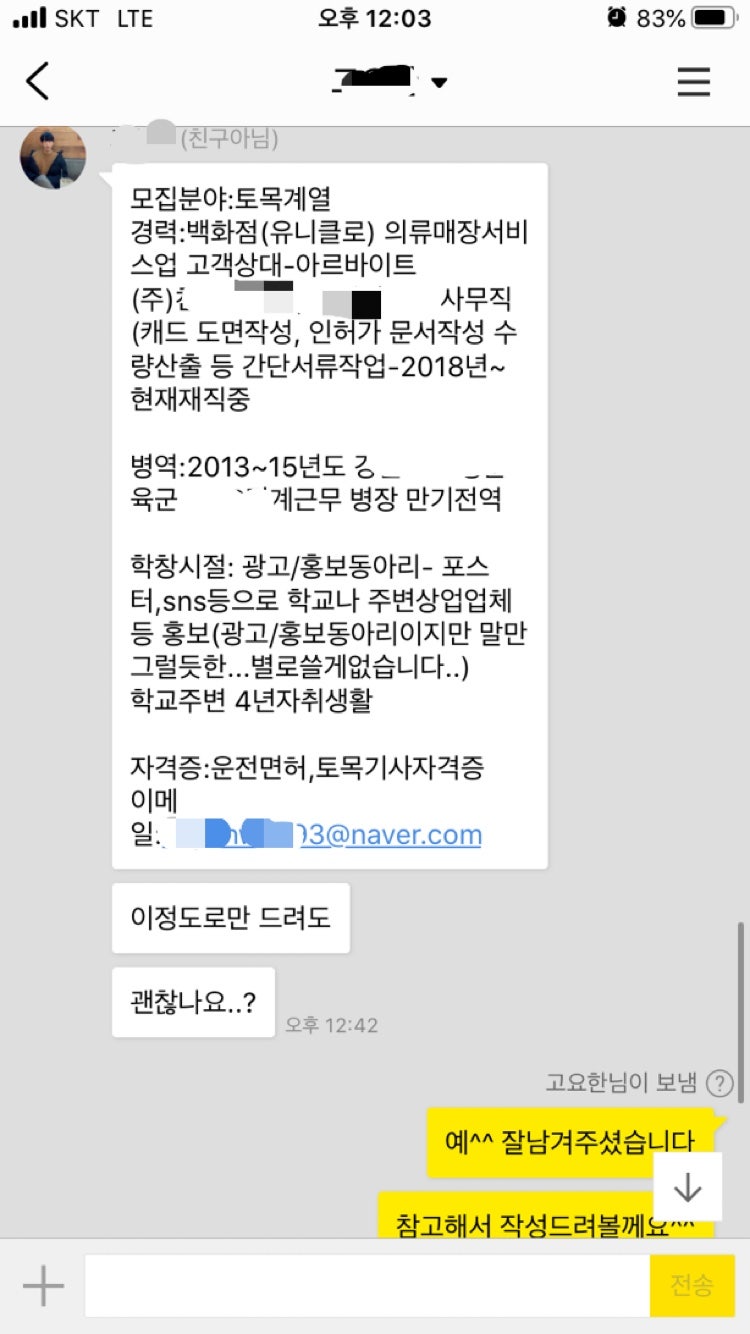Screen dimensions: 750x1334
Task: Open the plus attachment menu
Action: (43, 1286)
